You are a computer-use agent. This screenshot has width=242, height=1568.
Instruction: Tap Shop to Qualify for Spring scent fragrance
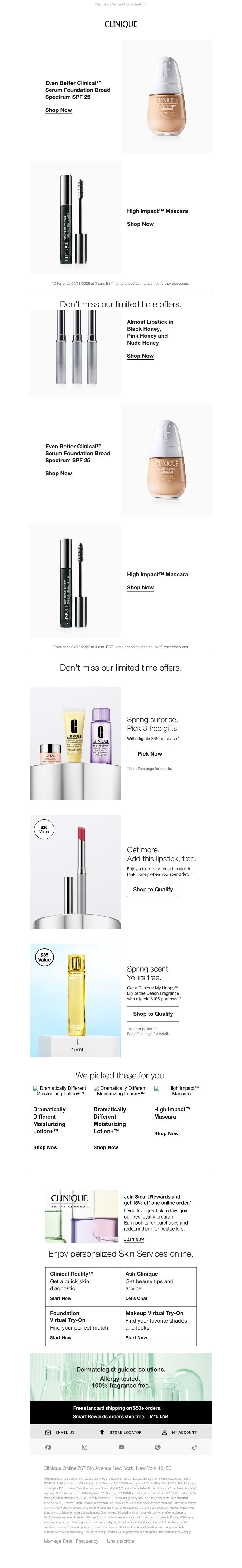(x=153, y=1014)
